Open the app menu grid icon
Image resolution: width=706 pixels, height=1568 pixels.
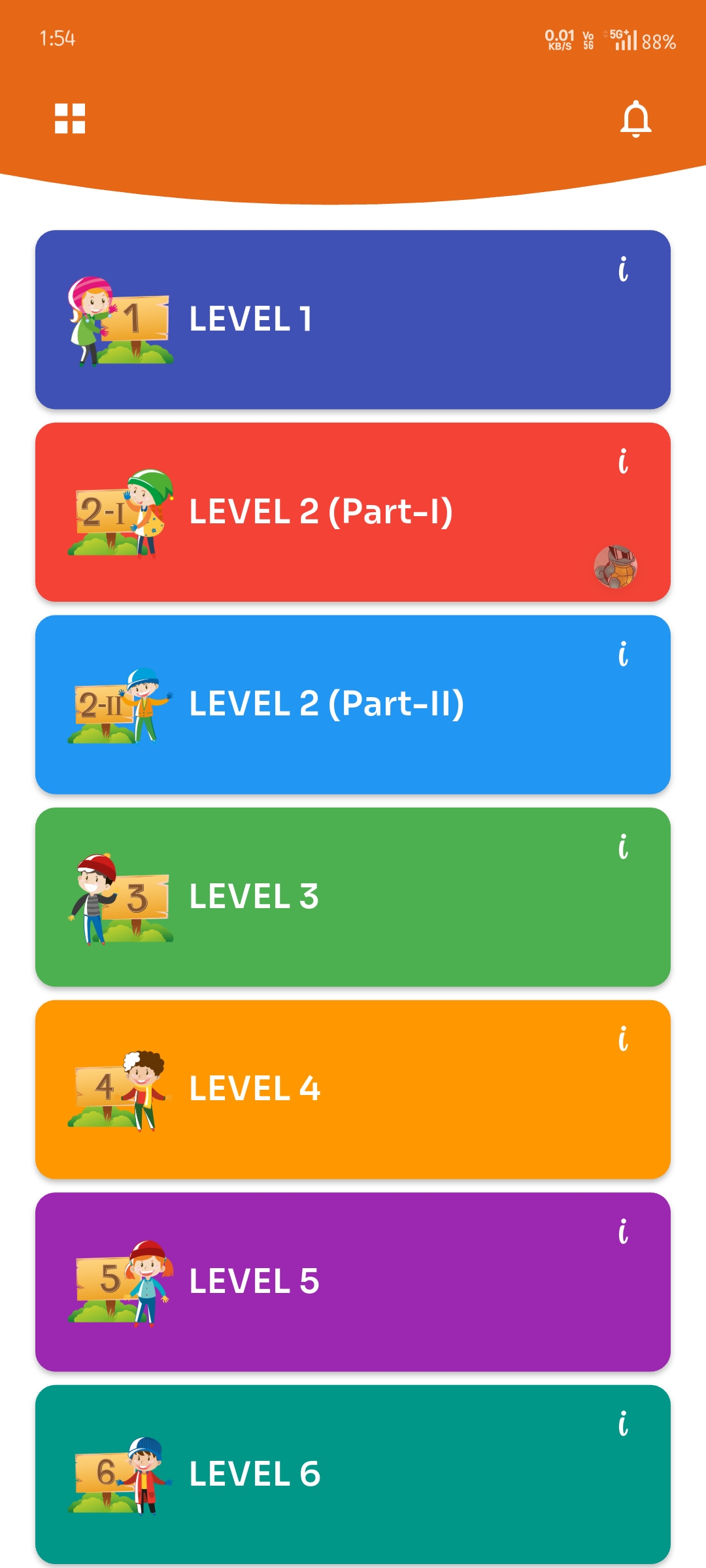click(70, 118)
